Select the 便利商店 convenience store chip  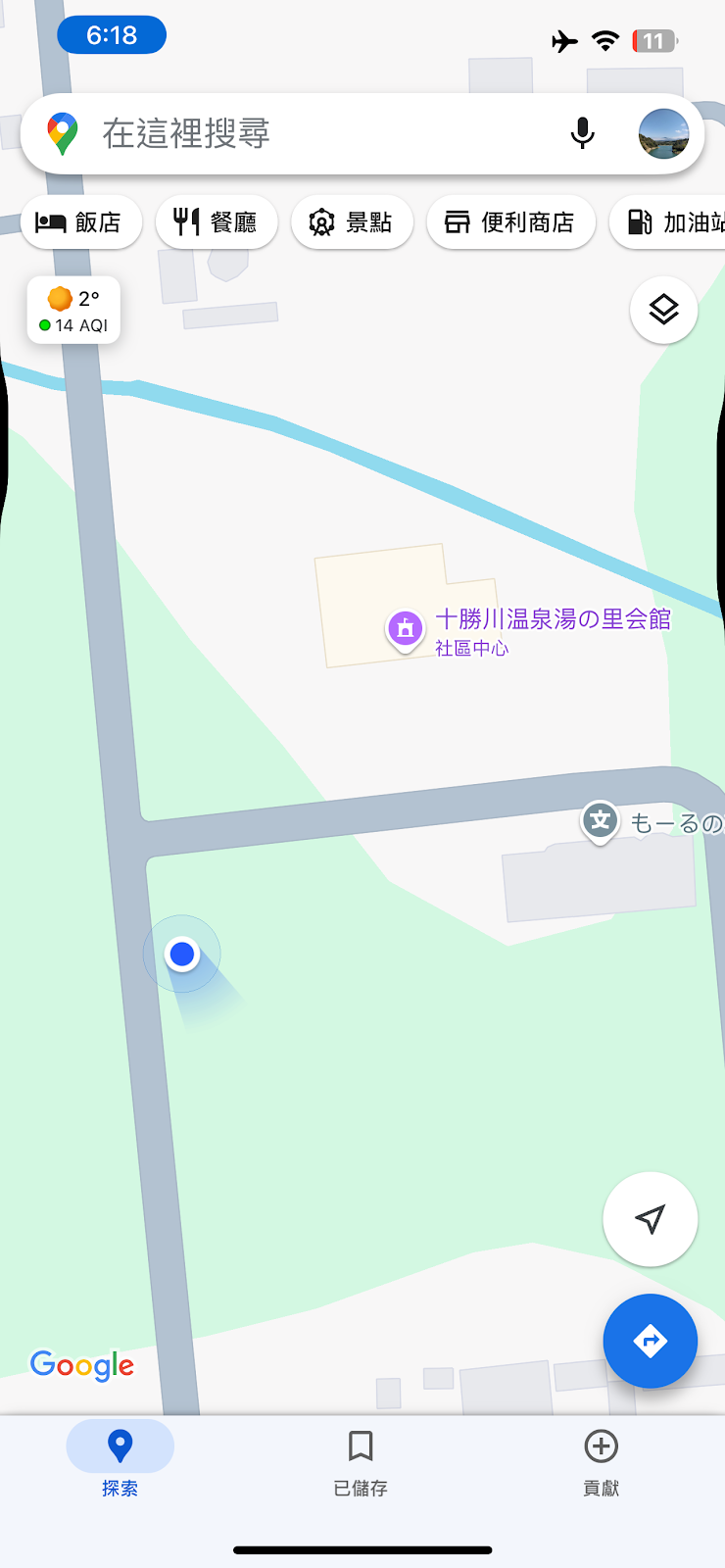click(510, 222)
